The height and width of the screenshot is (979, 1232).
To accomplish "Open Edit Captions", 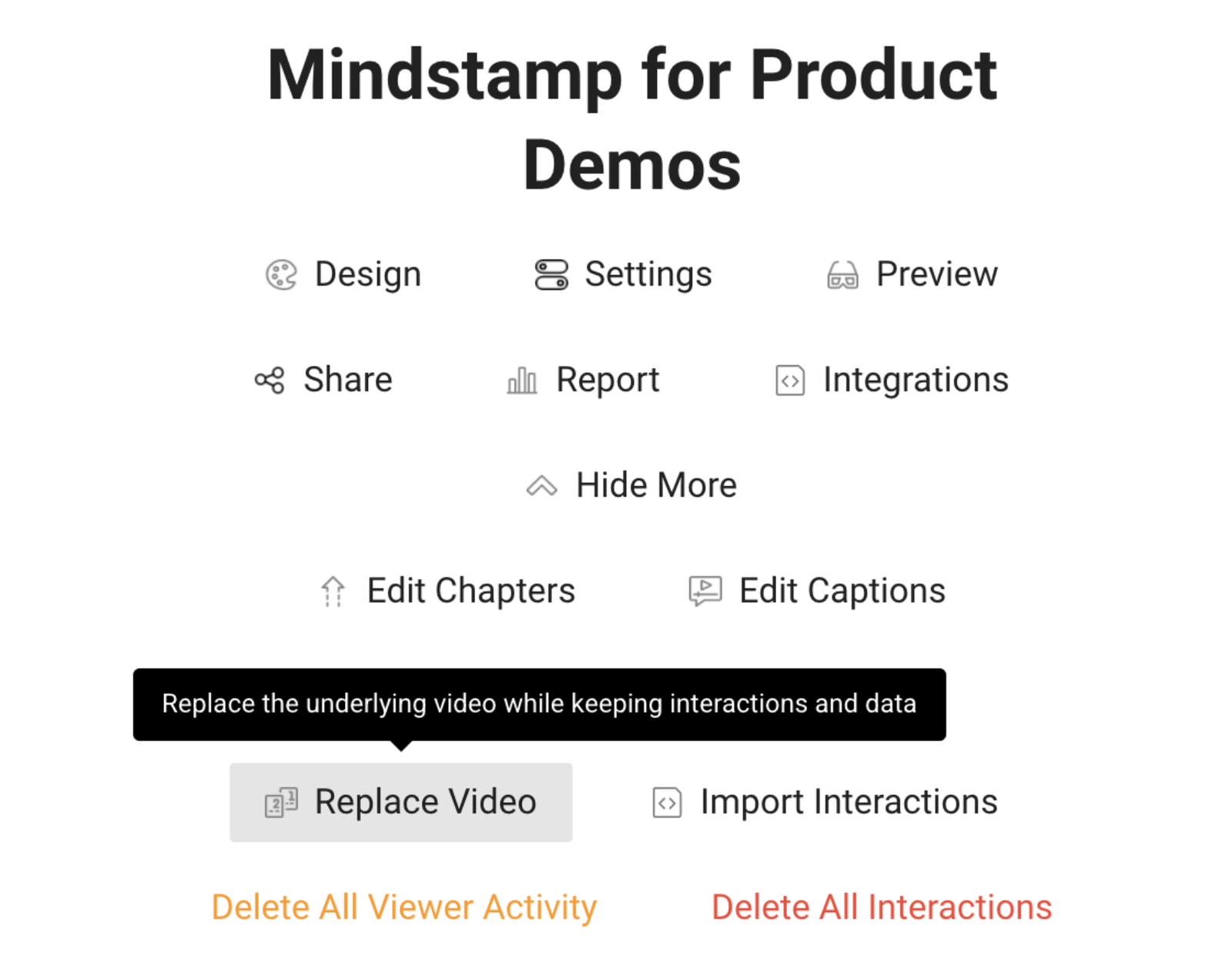I will tap(816, 591).
